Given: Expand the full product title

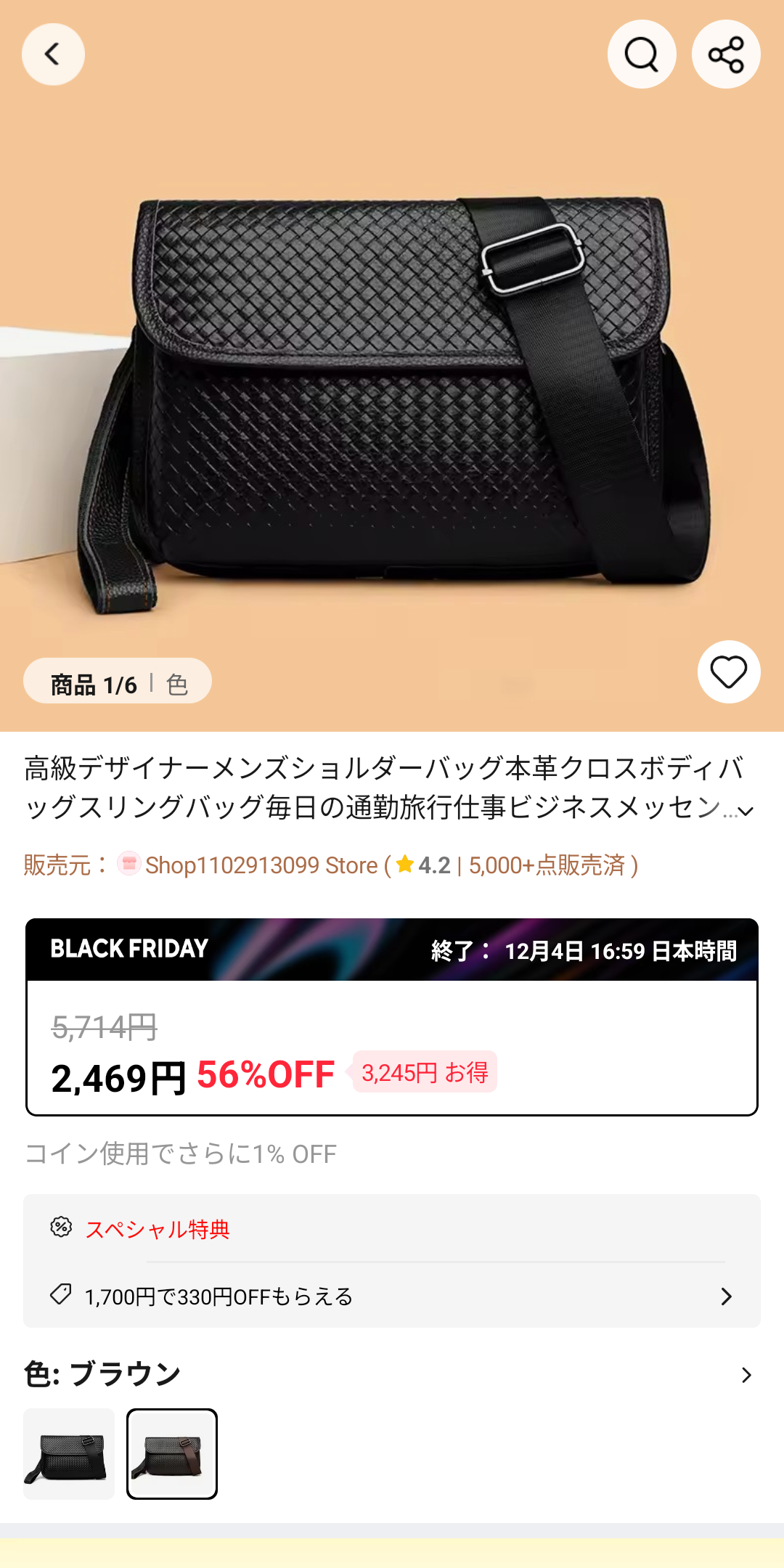Looking at the screenshot, I should [x=746, y=811].
